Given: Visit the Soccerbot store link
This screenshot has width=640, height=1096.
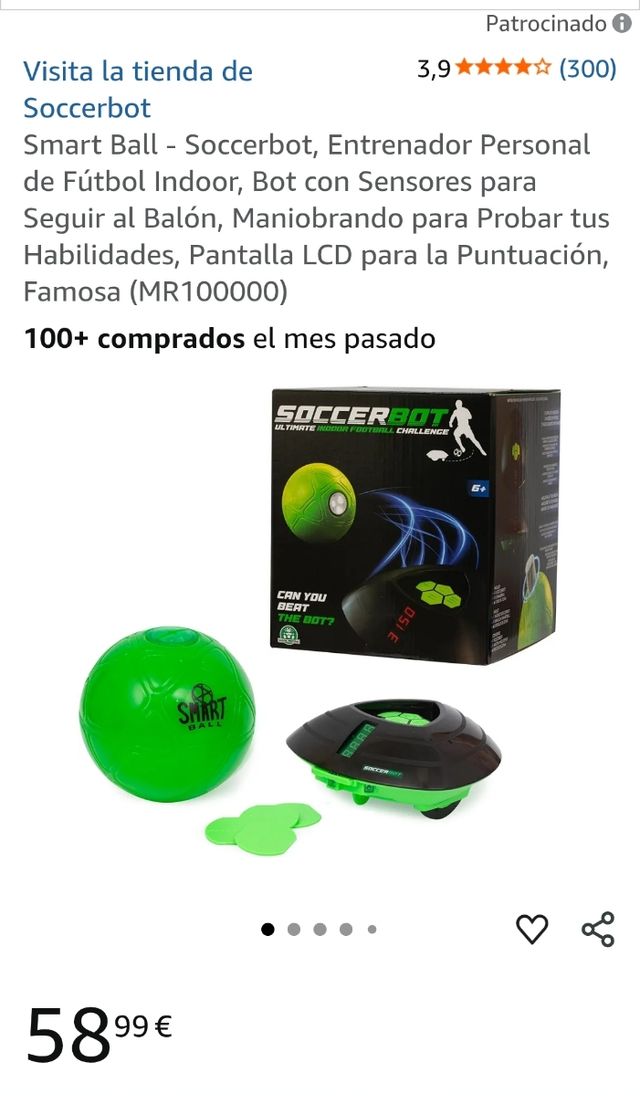Looking at the screenshot, I should [138, 89].
